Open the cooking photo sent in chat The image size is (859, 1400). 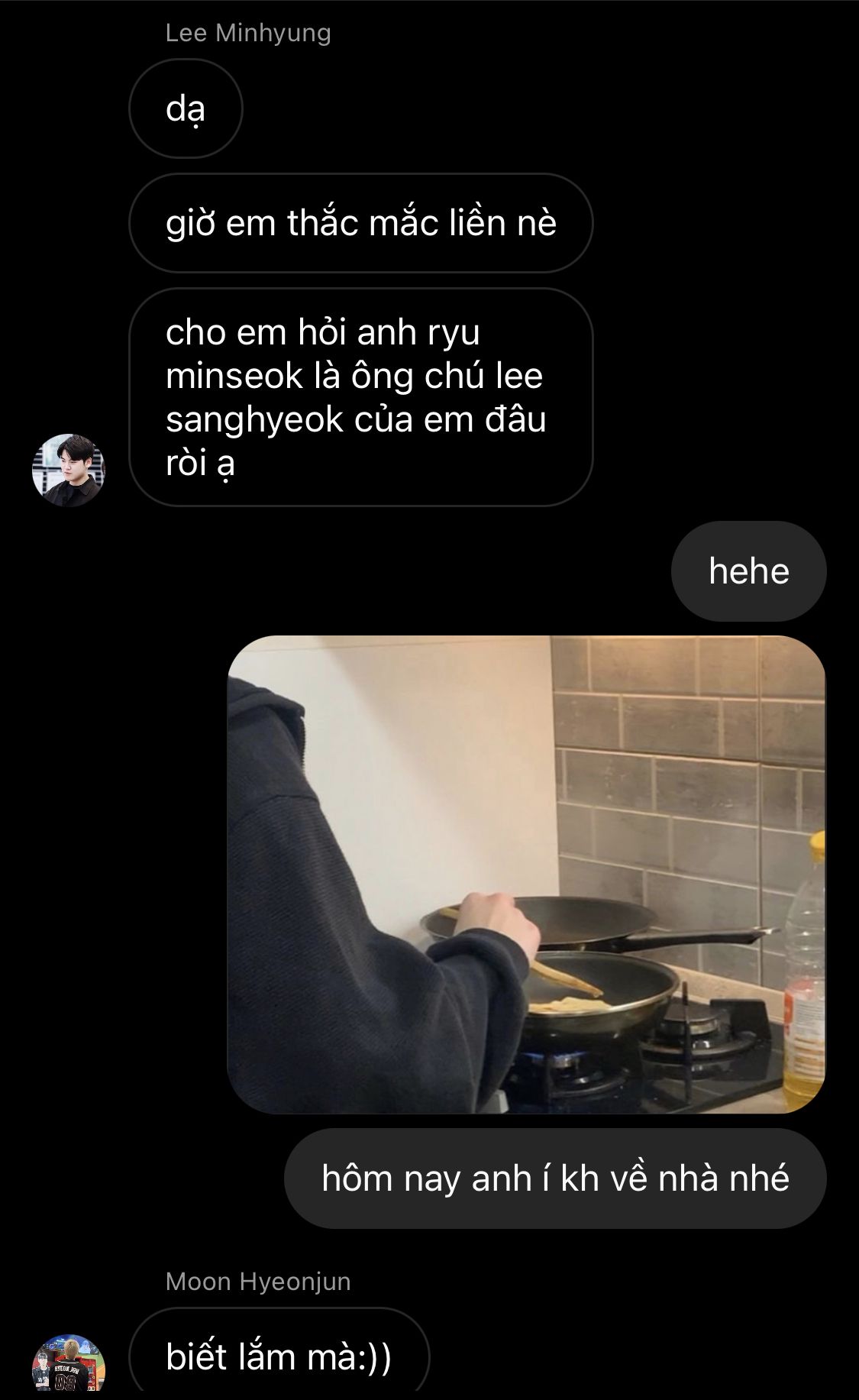pyautogui.click(x=526, y=874)
